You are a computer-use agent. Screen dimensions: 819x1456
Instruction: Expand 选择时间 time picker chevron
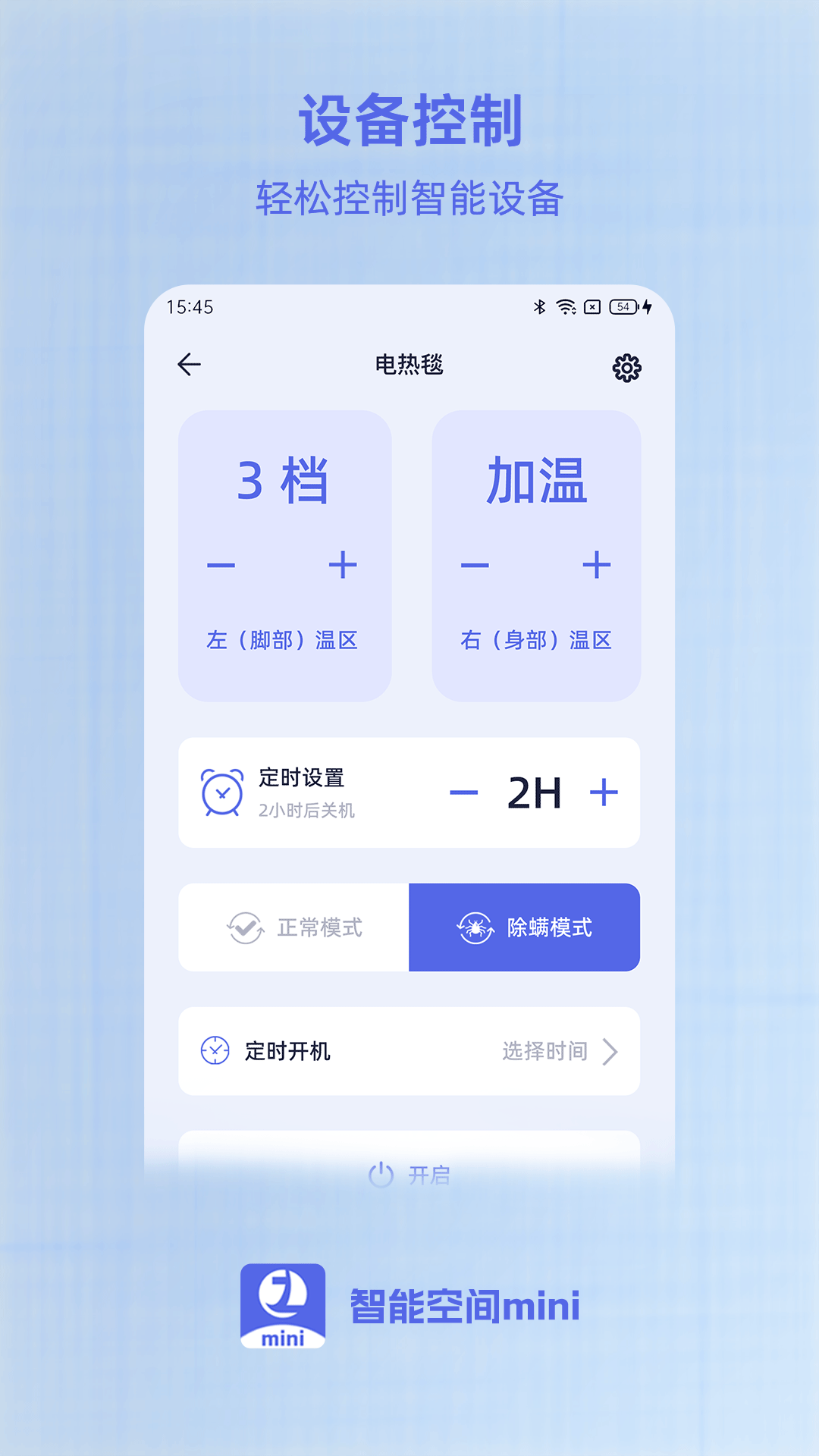[x=611, y=1051]
